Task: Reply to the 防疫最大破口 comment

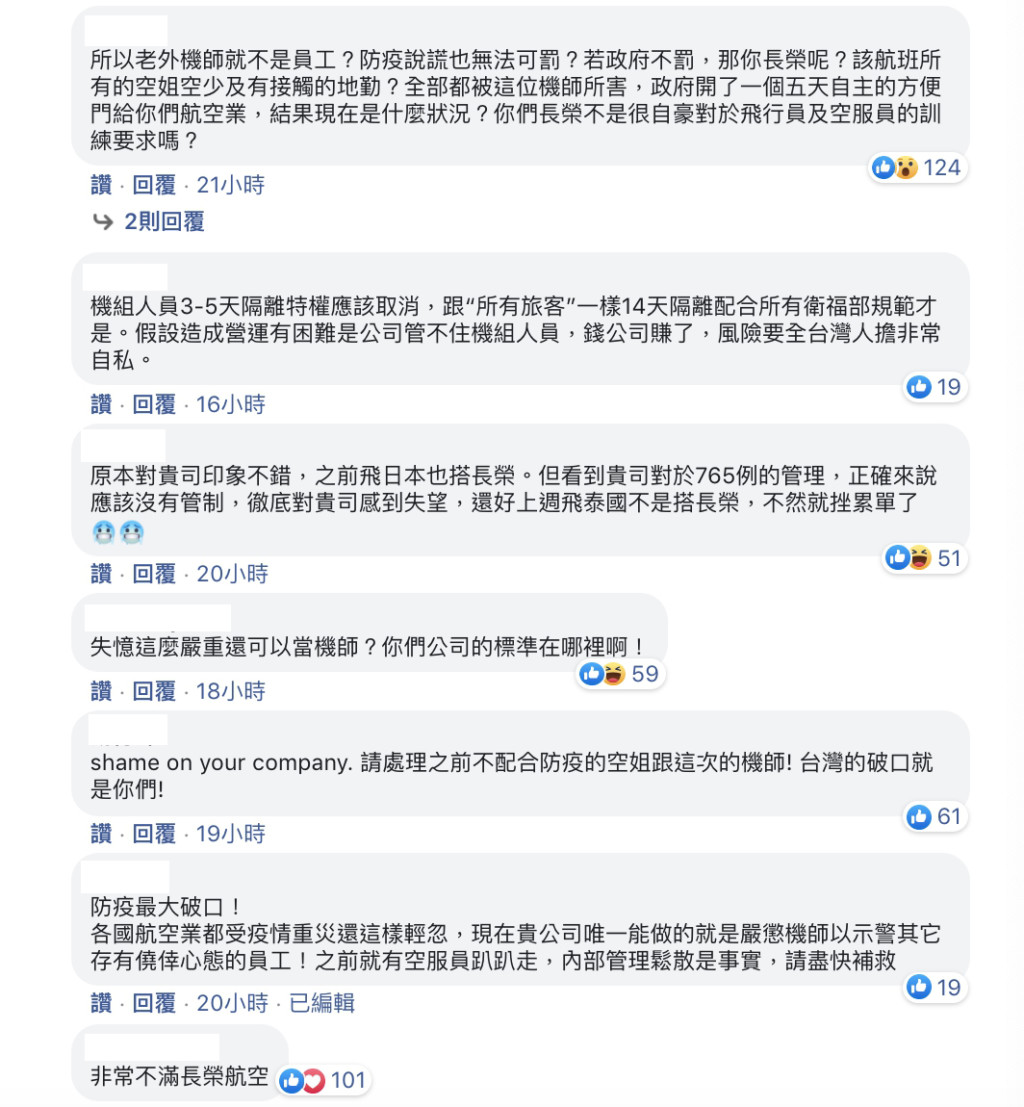Action: pyautogui.click(x=154, y=1003)
